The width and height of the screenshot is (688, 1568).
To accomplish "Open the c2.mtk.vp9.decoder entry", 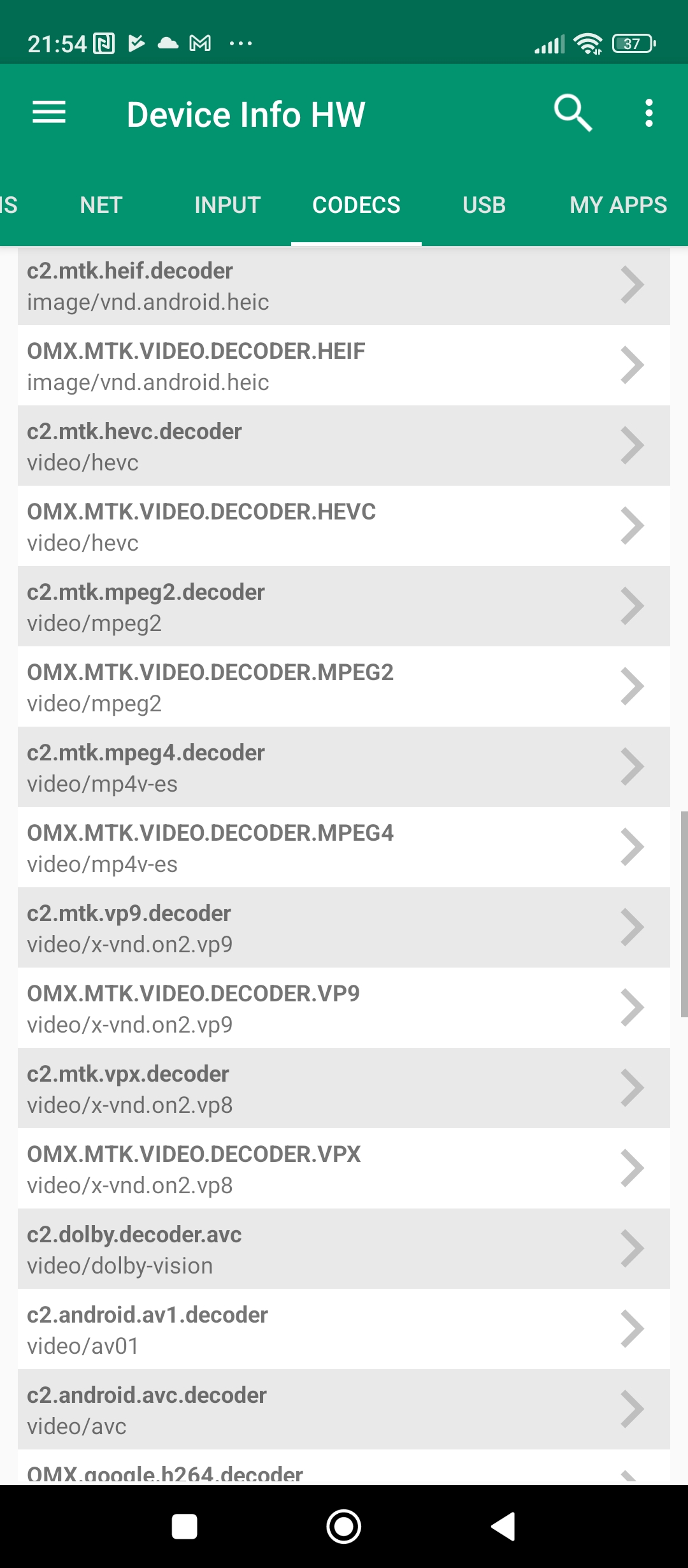I will (x=344, y=928).
